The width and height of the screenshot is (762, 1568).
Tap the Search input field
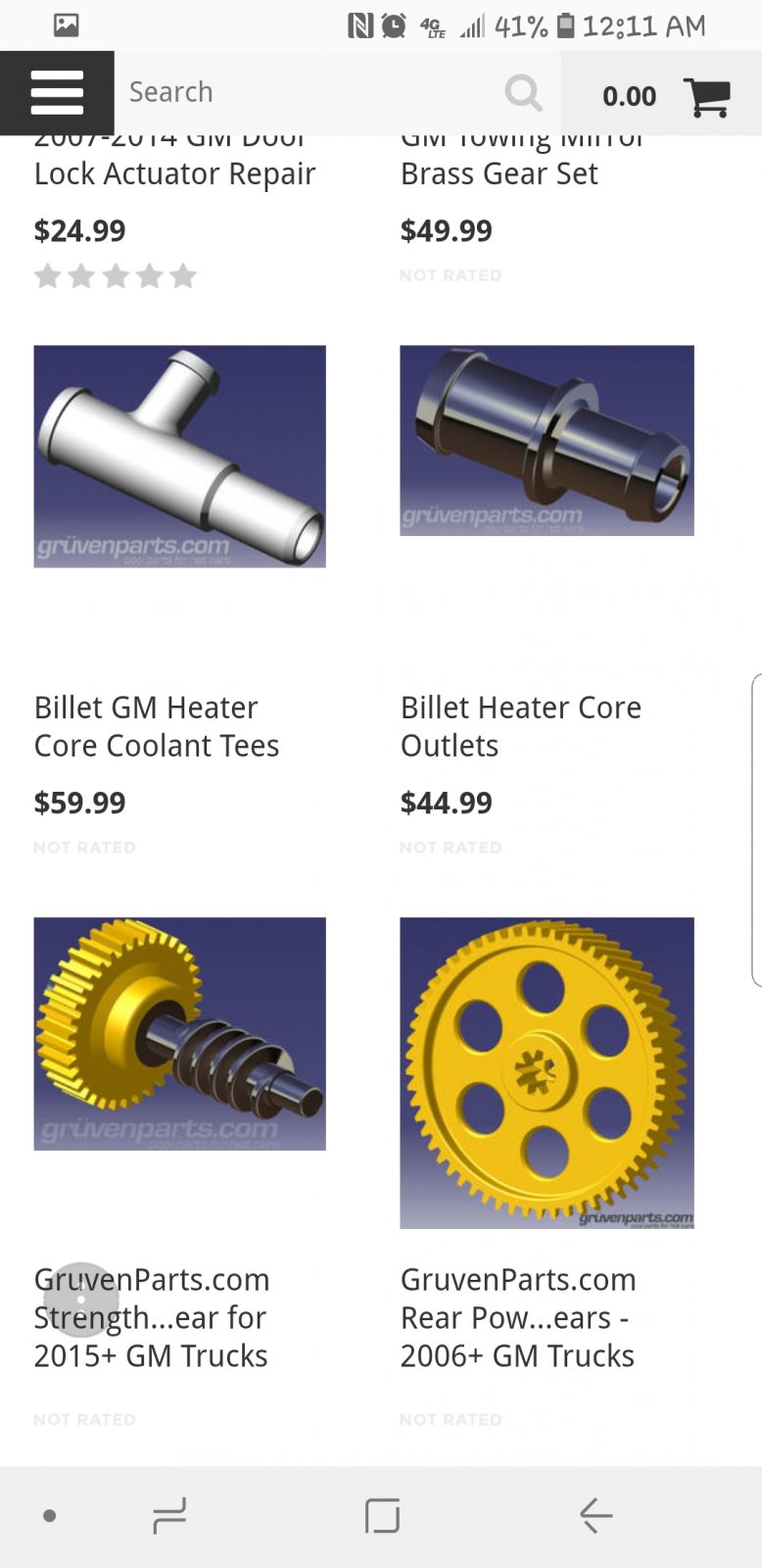point(309,92)
